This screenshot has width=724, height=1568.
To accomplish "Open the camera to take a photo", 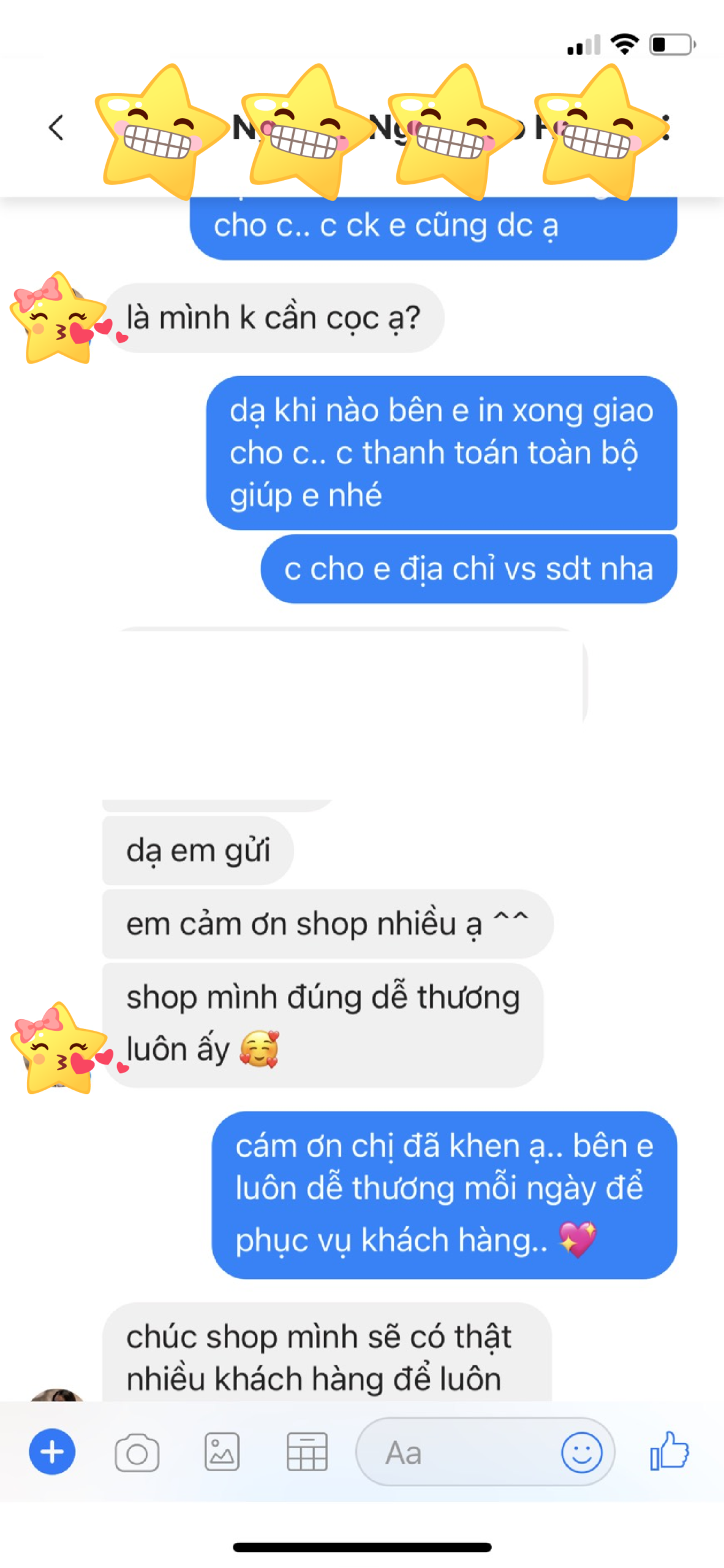I will pyautogui.click(x=137, y=1452).
